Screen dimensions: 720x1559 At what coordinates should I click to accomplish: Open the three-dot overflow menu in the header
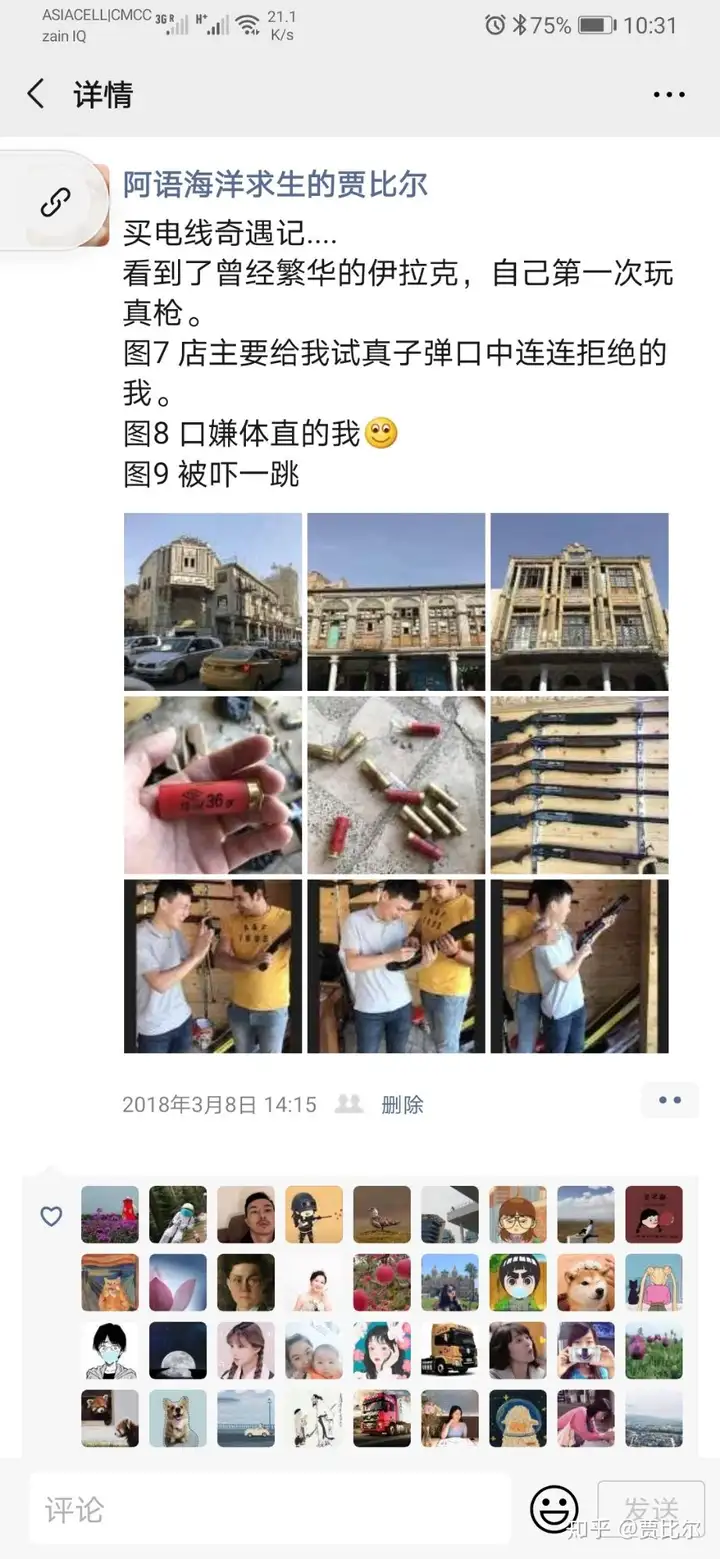[x=669, y=95]
